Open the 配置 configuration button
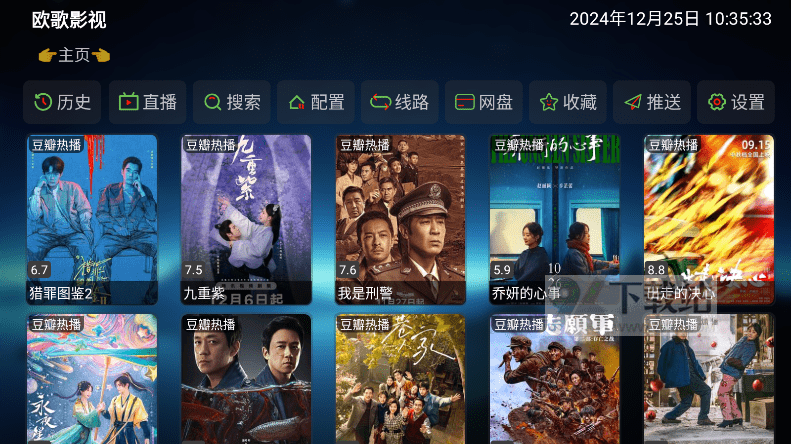 [315, 102]
